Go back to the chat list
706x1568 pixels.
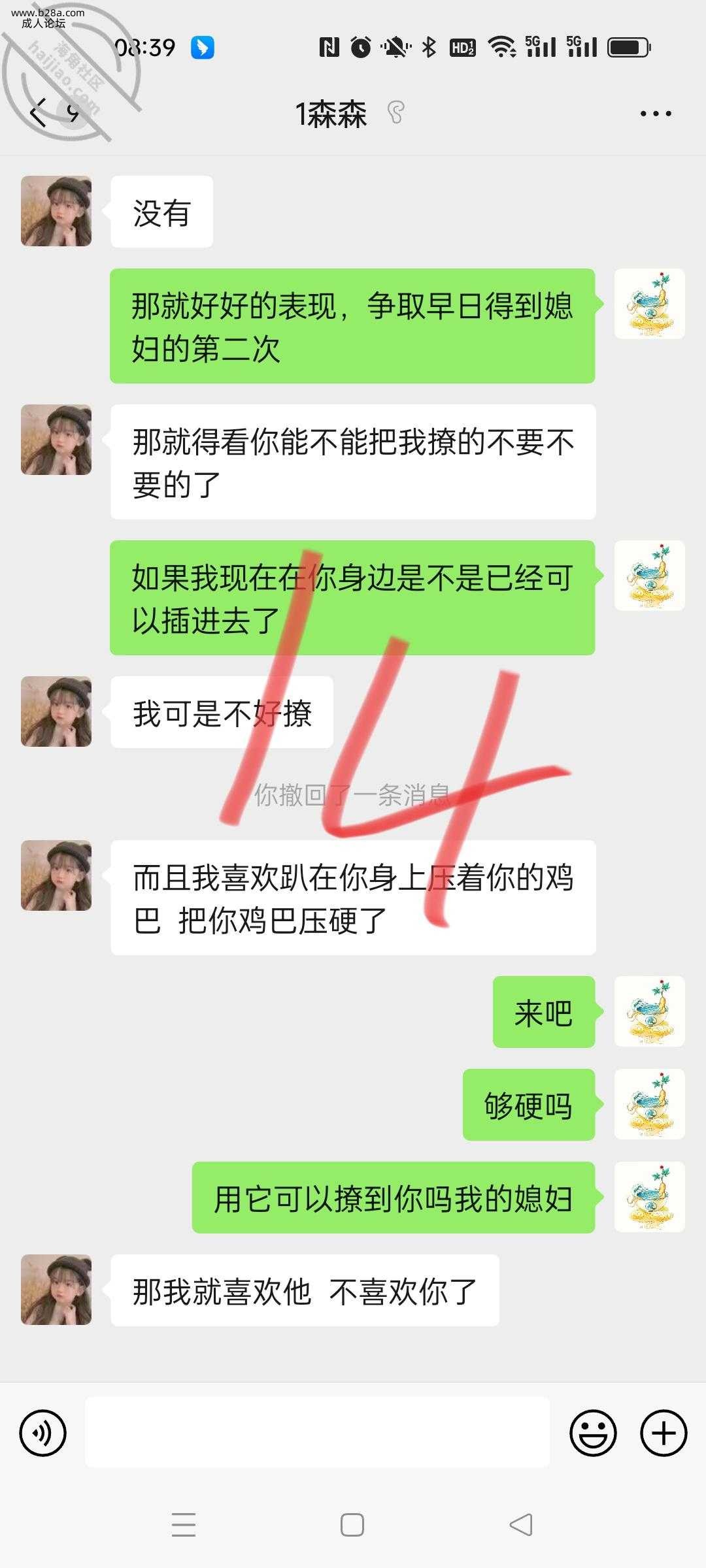click(x=39, y=113)
